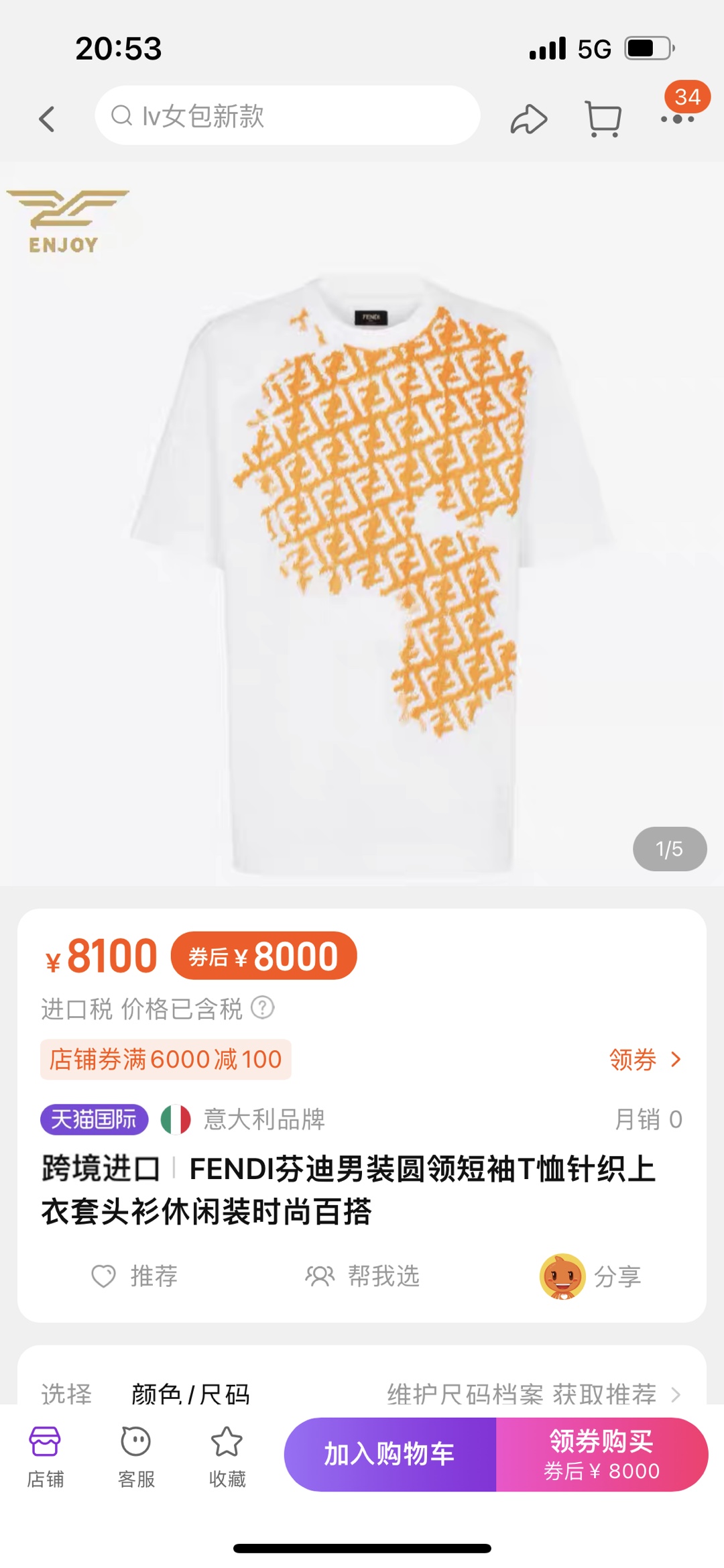Share this product via arrow icon

click(529, 119)
